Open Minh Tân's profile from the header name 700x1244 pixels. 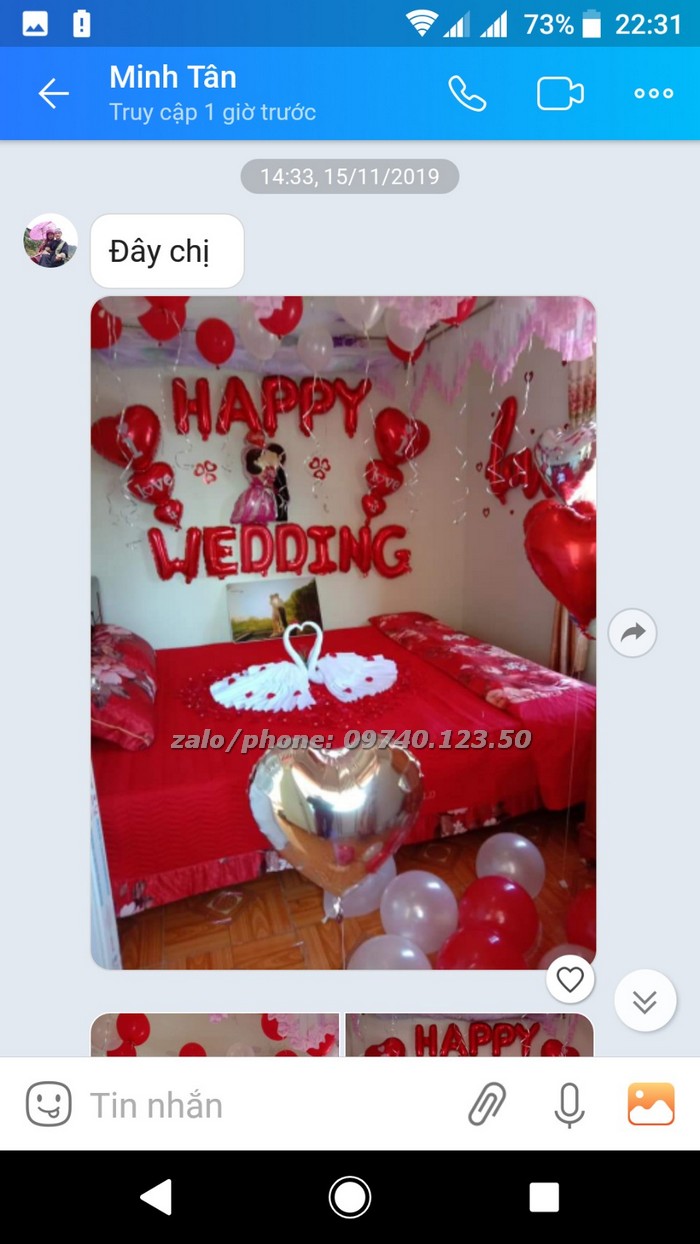point(173,77)
